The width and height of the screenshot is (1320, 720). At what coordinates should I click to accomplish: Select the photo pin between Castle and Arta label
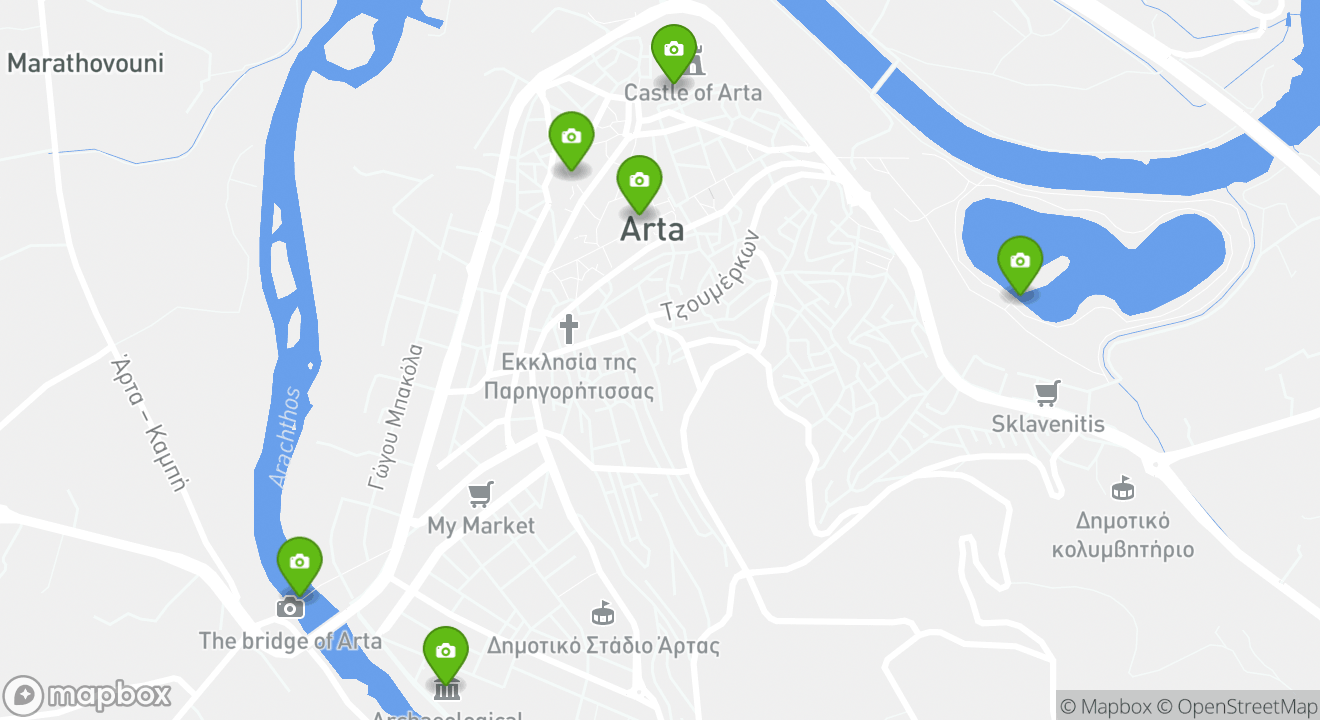(x=571, y=138)
